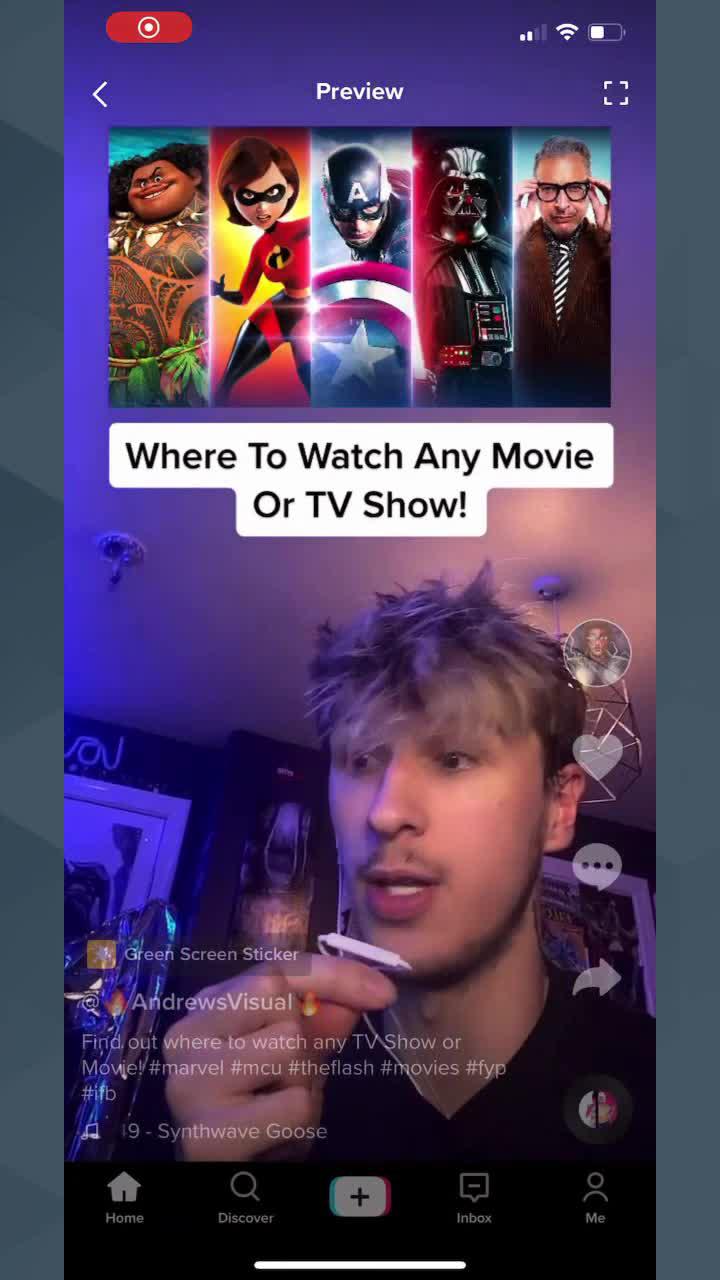Tap the #marvel hashtag
The width and height of the screenshot is (720, 1280).
186,1068
